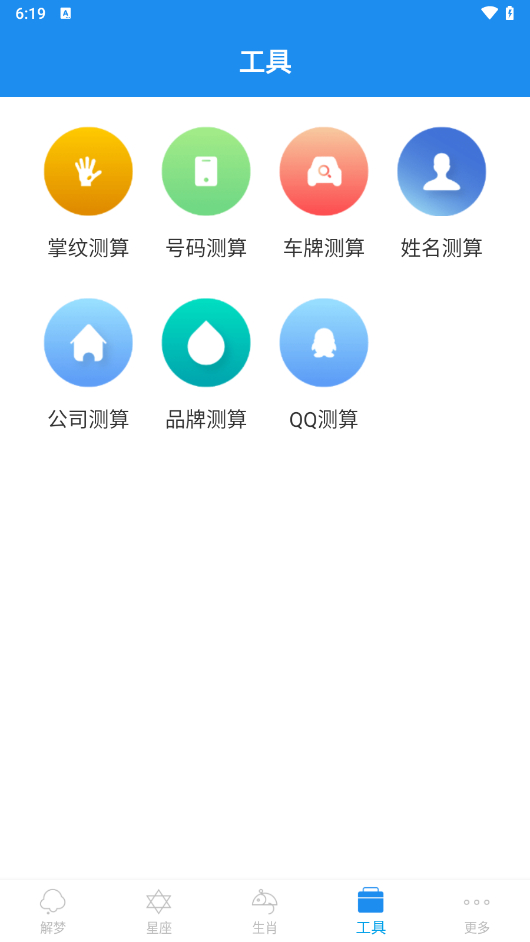The image size is (530, 942).
Task: Switch to the 生肖 tab
Action: coord(265,911)
